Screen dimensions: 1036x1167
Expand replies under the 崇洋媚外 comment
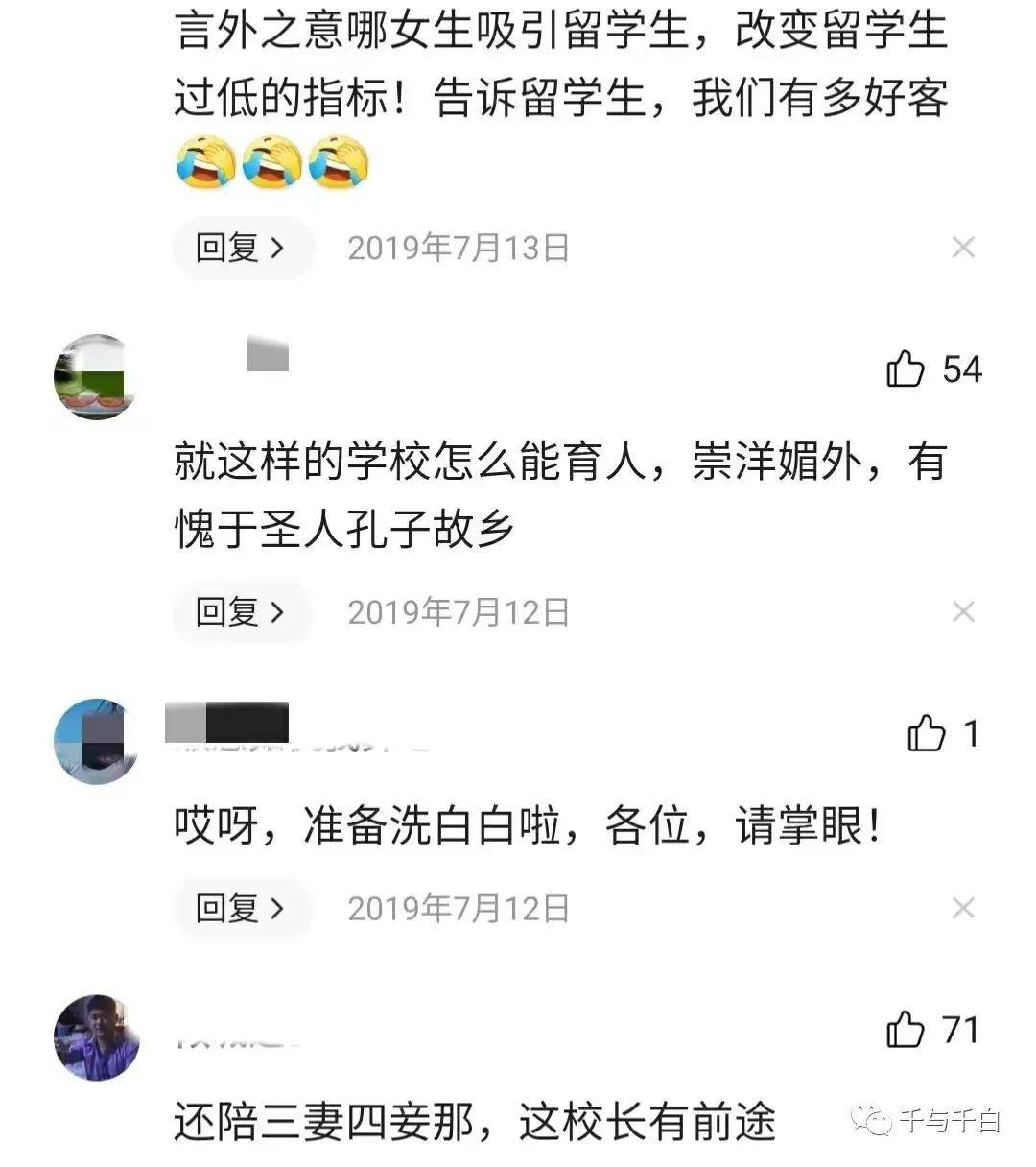276,611
